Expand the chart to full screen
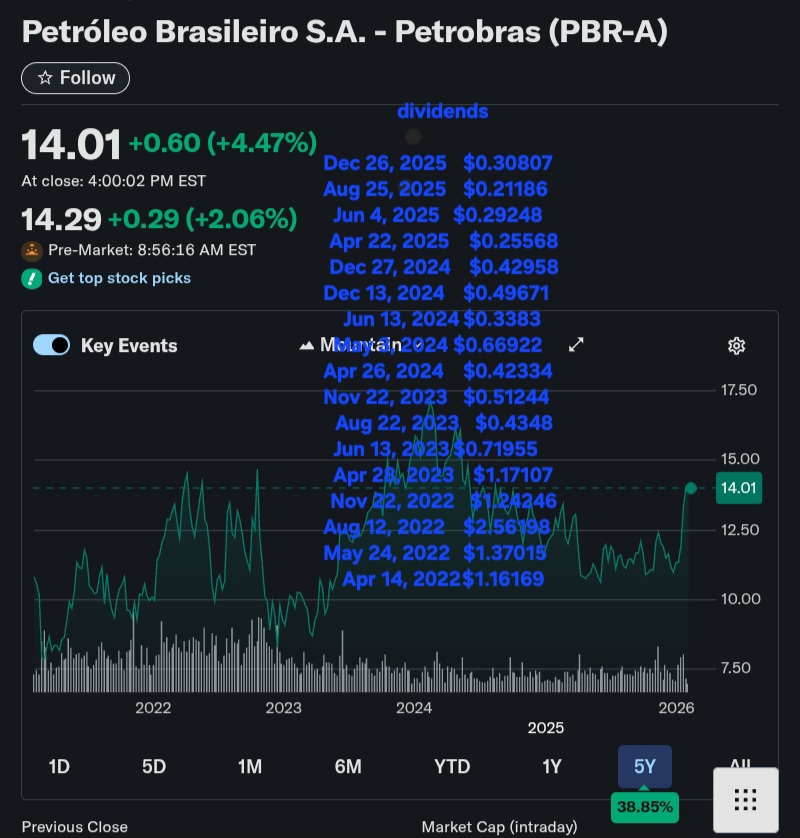The image size is (800, 838). (576, 345)
